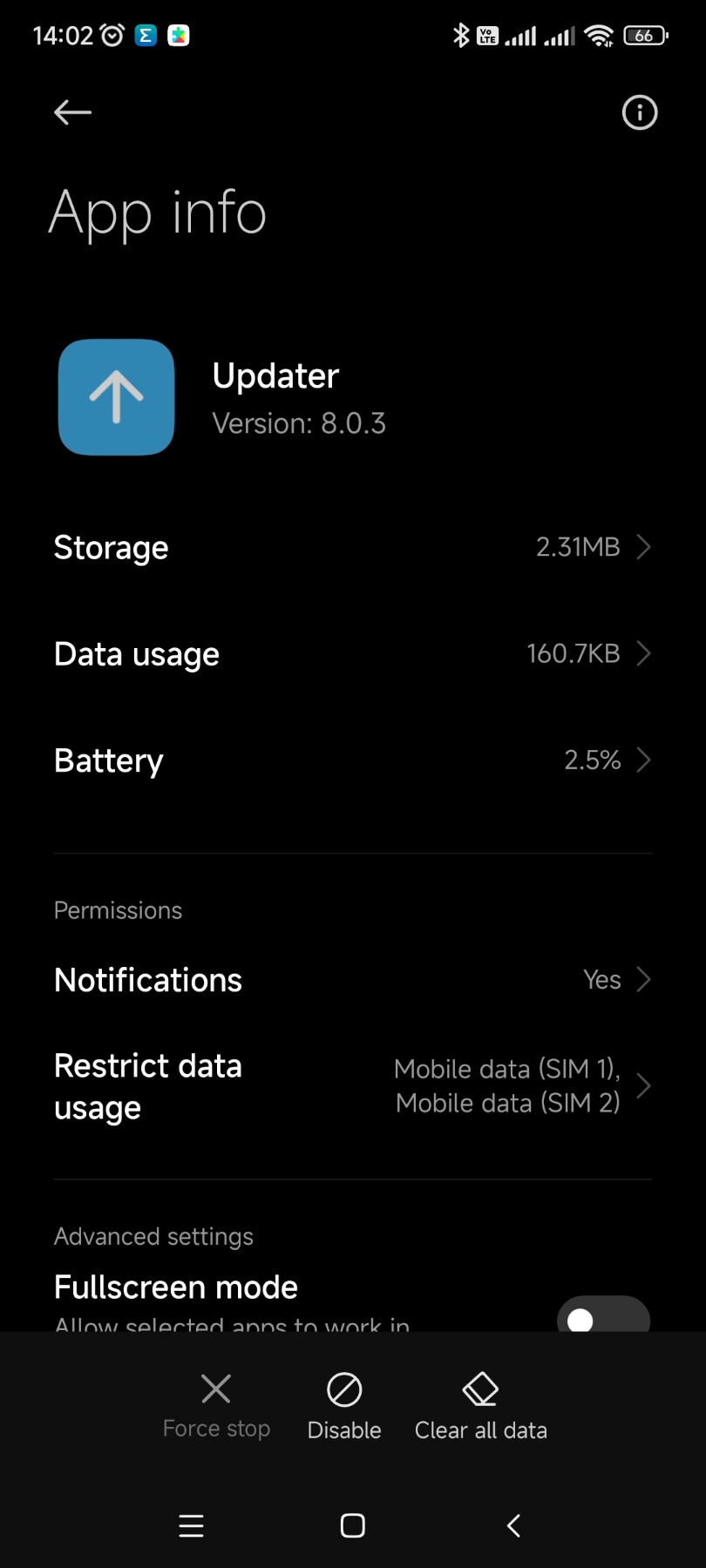Open Notifications settings

(x=353, y=980)
